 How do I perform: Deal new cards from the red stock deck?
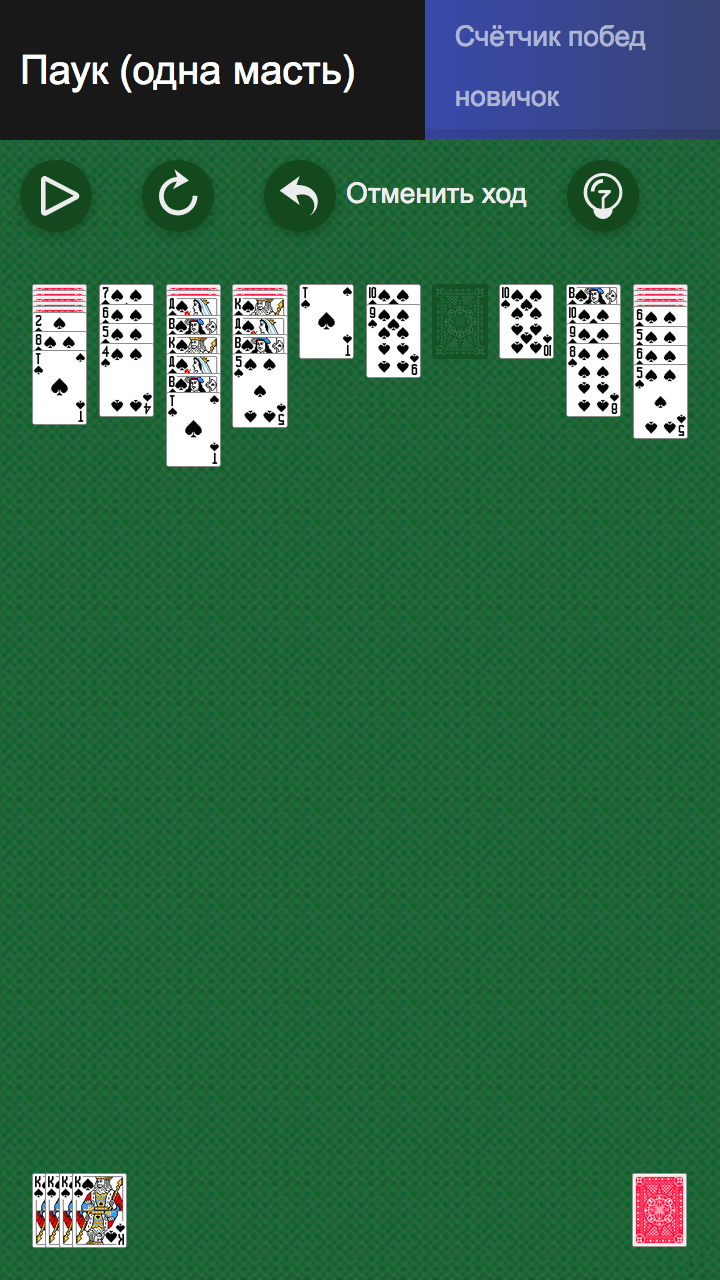click(x=659, y=1210)
